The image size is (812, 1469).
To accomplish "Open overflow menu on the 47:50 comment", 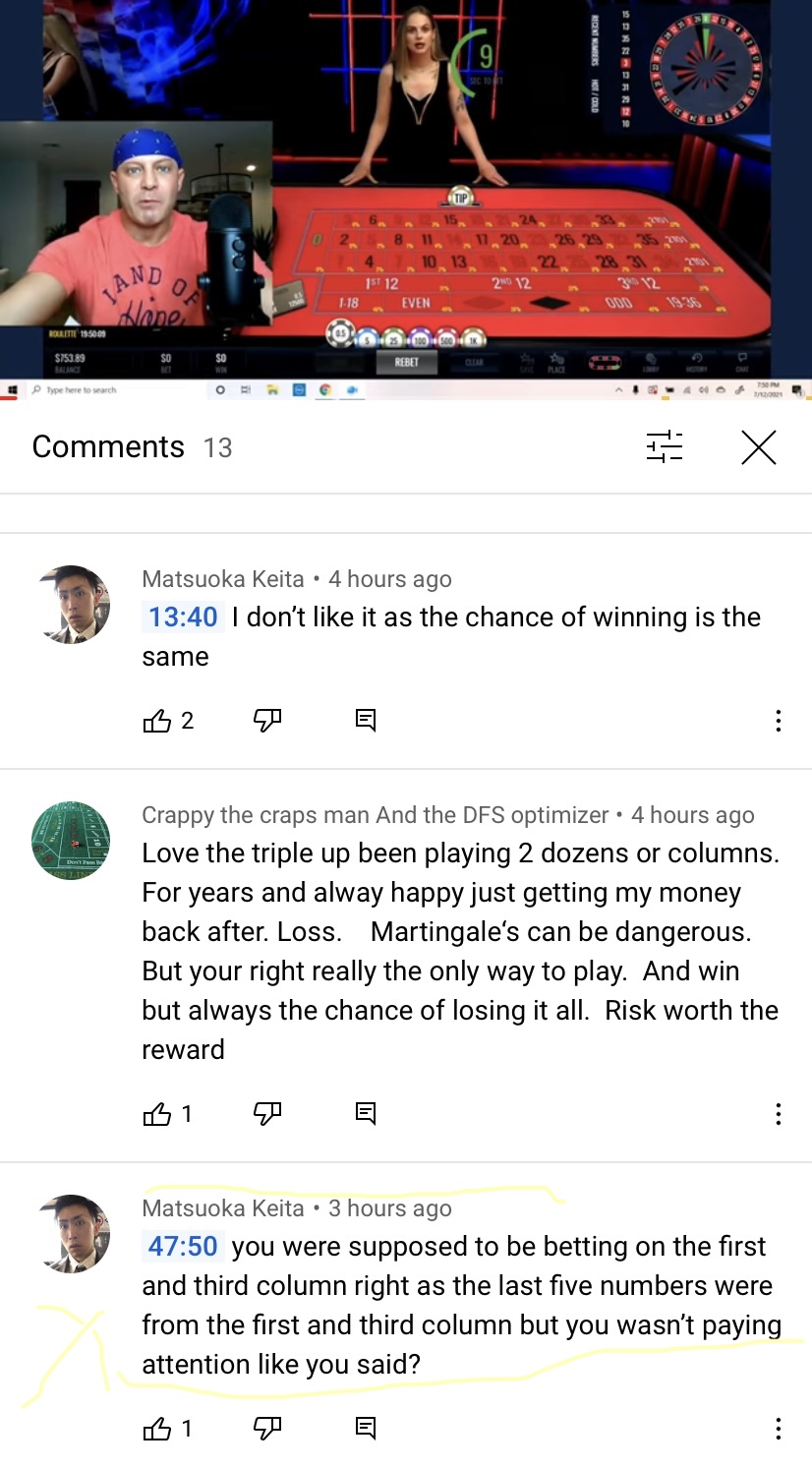I will point(778,1429).
